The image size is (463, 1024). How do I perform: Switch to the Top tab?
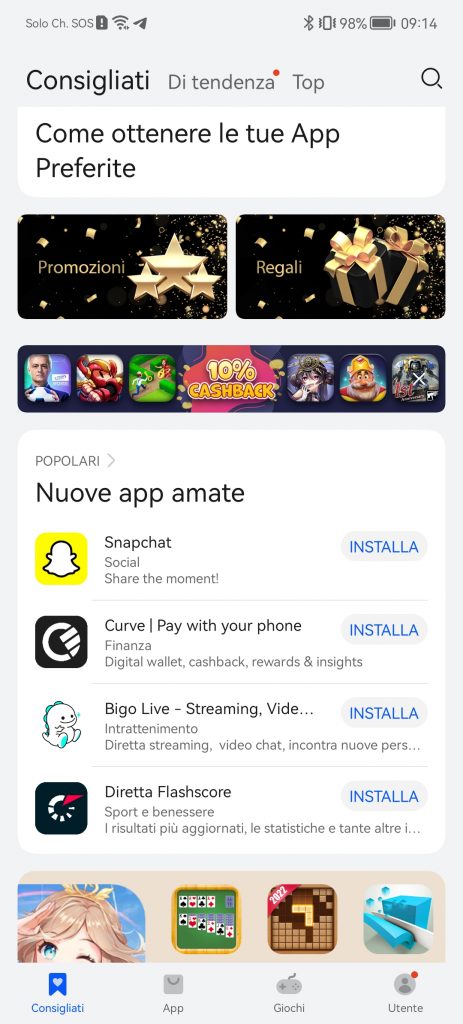tap(308, 82)
